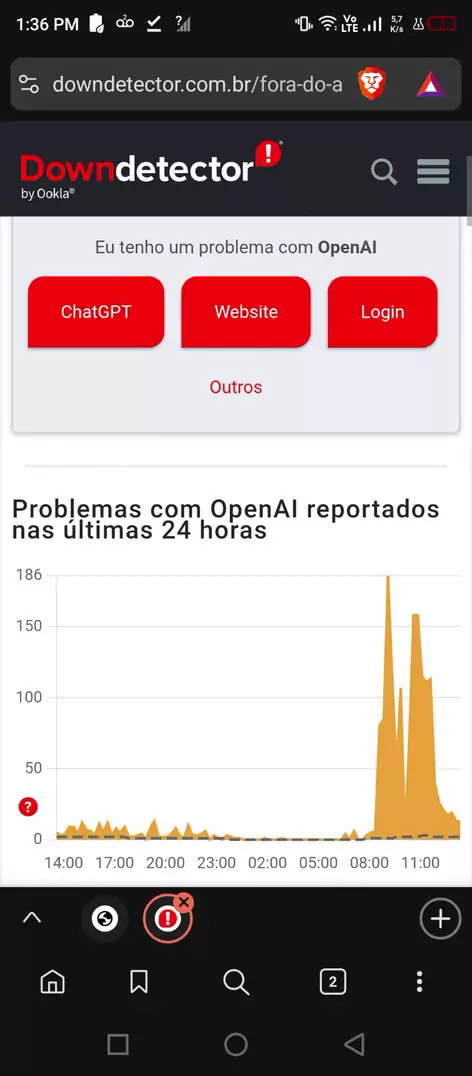
Task: Open the Brave Rewards triangle icon
Action: coord(431,85)
